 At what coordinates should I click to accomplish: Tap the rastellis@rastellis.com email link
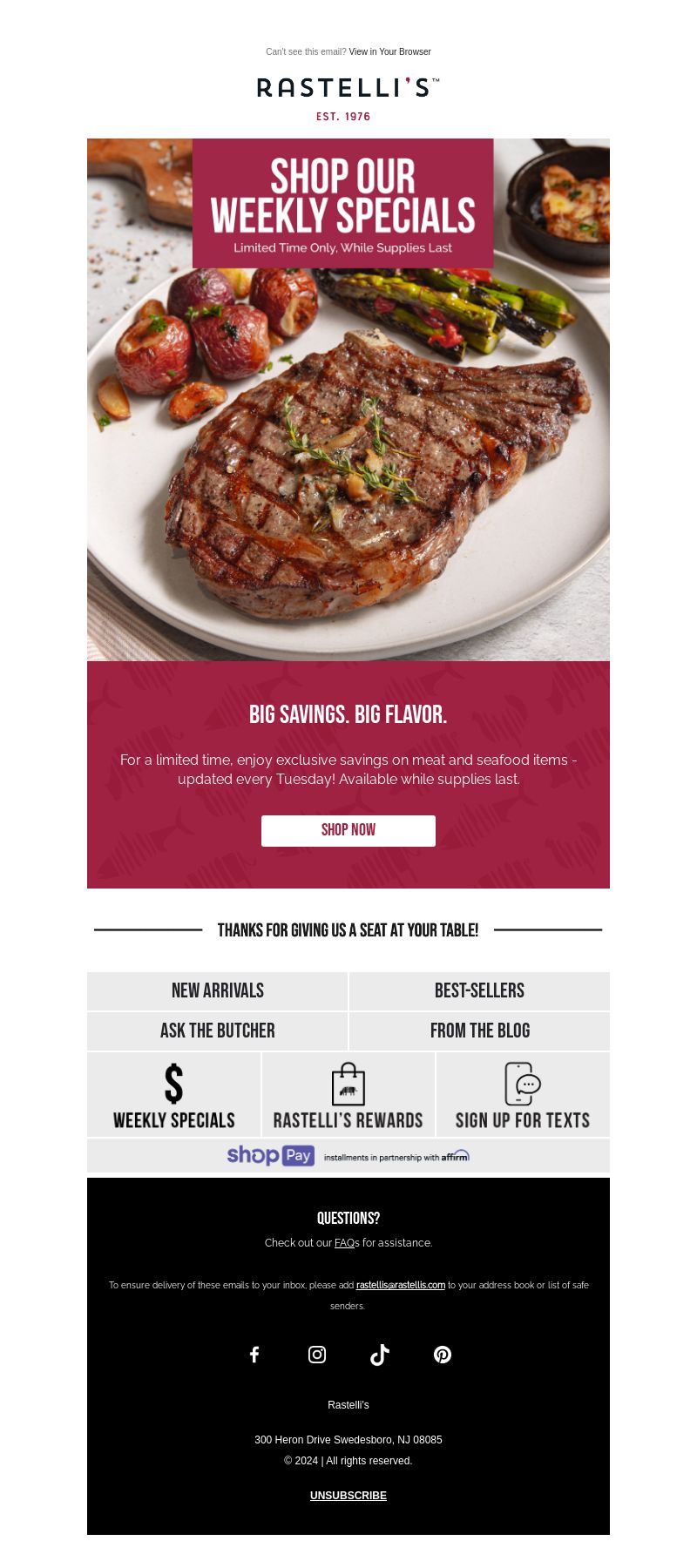pyautogui.click(x=401, y=1285)
